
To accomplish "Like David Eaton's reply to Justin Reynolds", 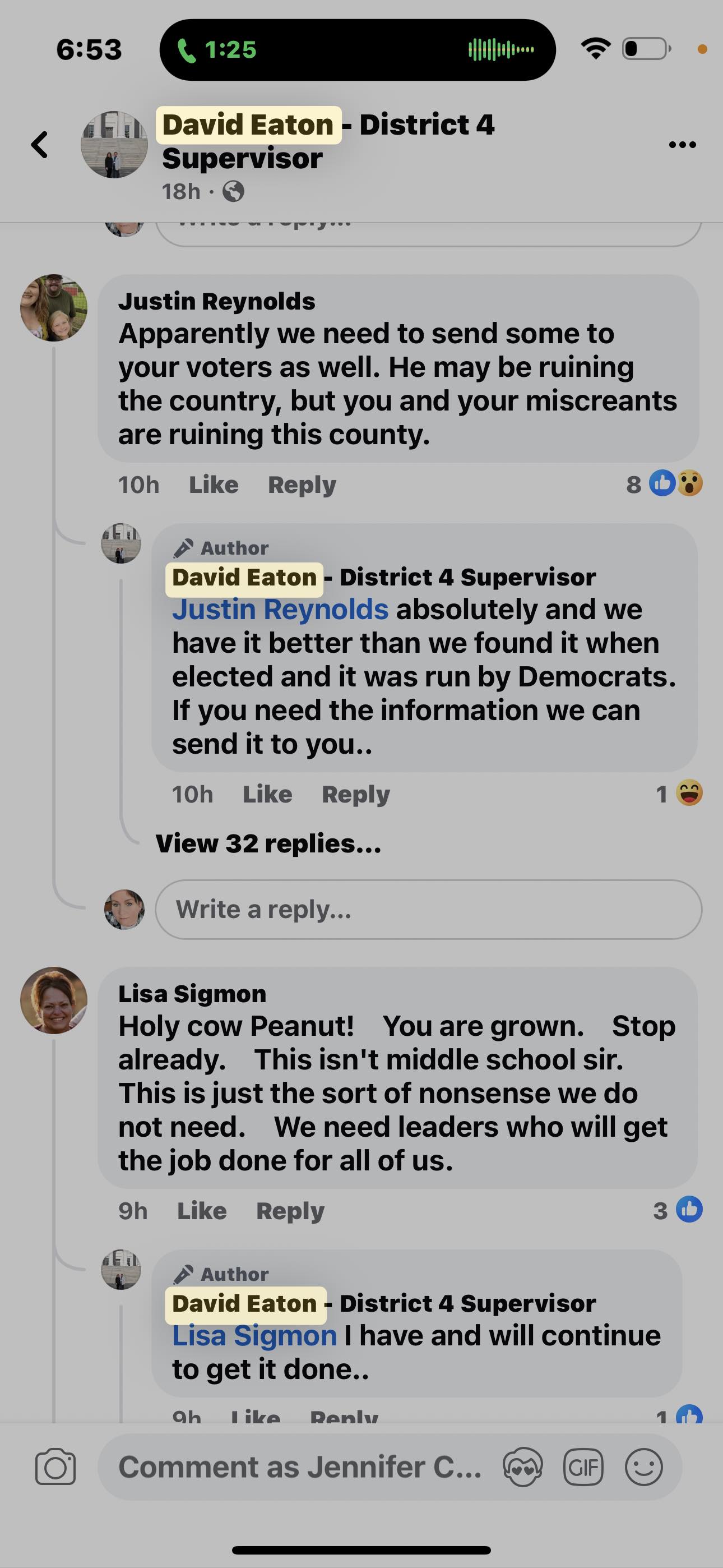I will click(x=267, y=794).
